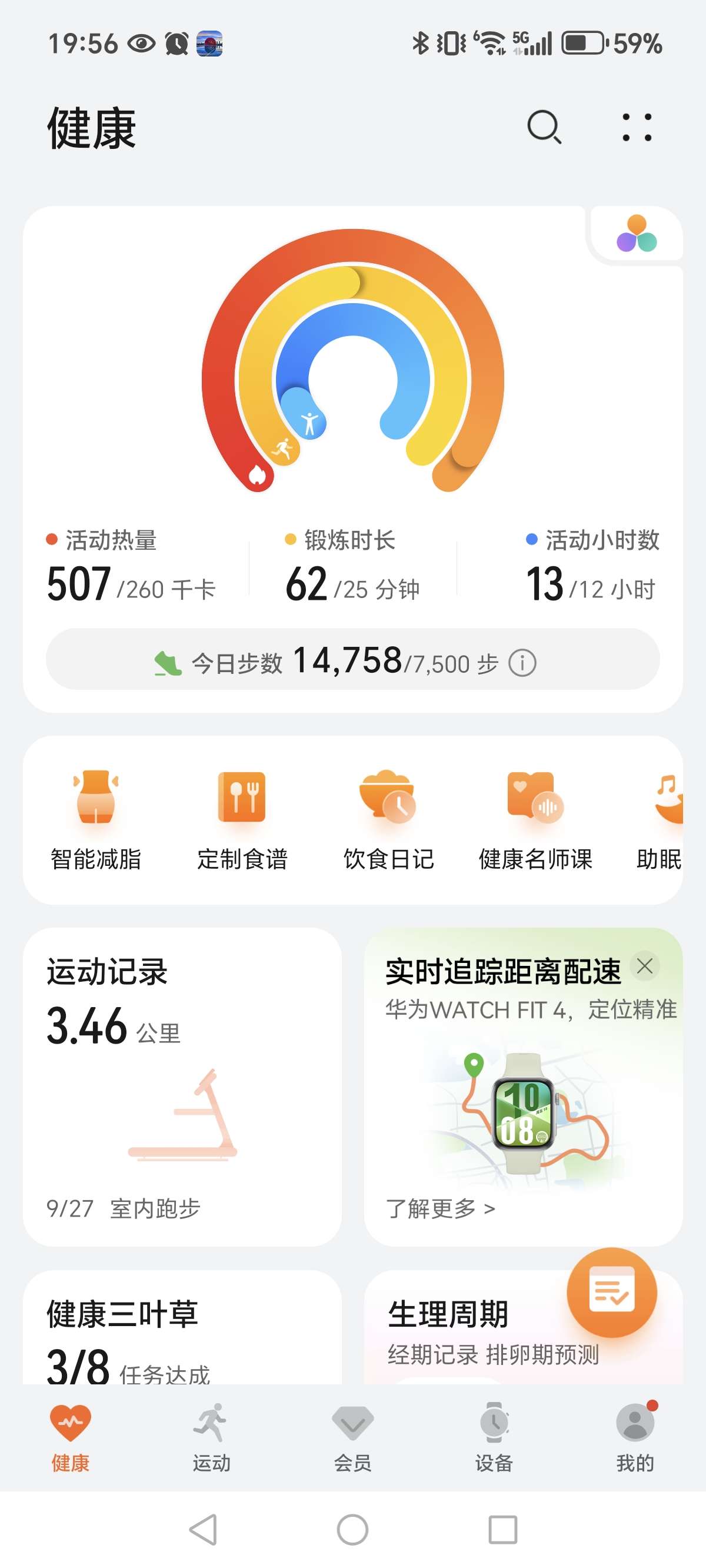Open the 饮食日记 feature
This screenshot has width=706, height=1568.
click(389, 822)
